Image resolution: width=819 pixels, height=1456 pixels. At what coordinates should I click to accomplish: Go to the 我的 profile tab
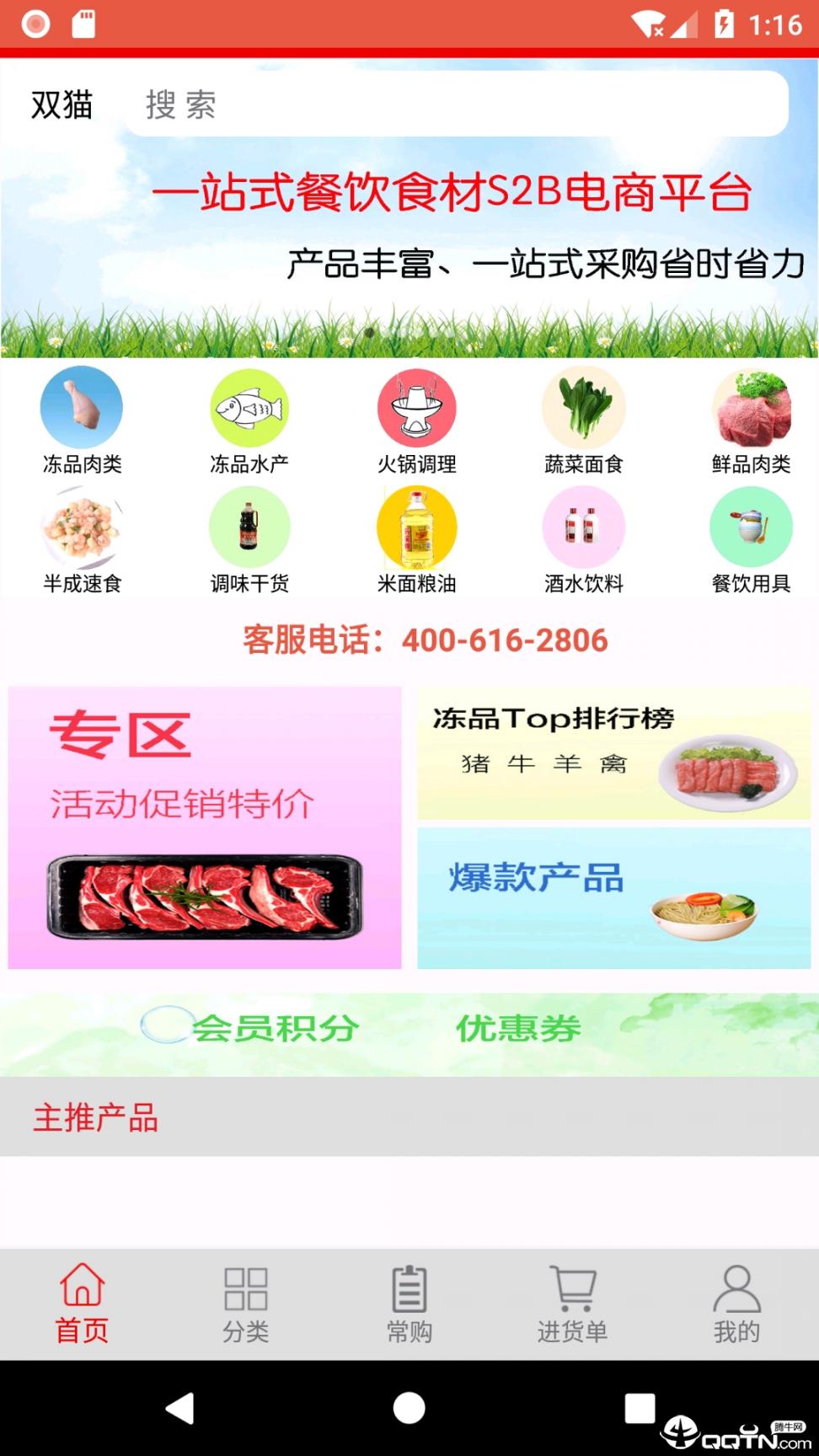click(736, 1303)
